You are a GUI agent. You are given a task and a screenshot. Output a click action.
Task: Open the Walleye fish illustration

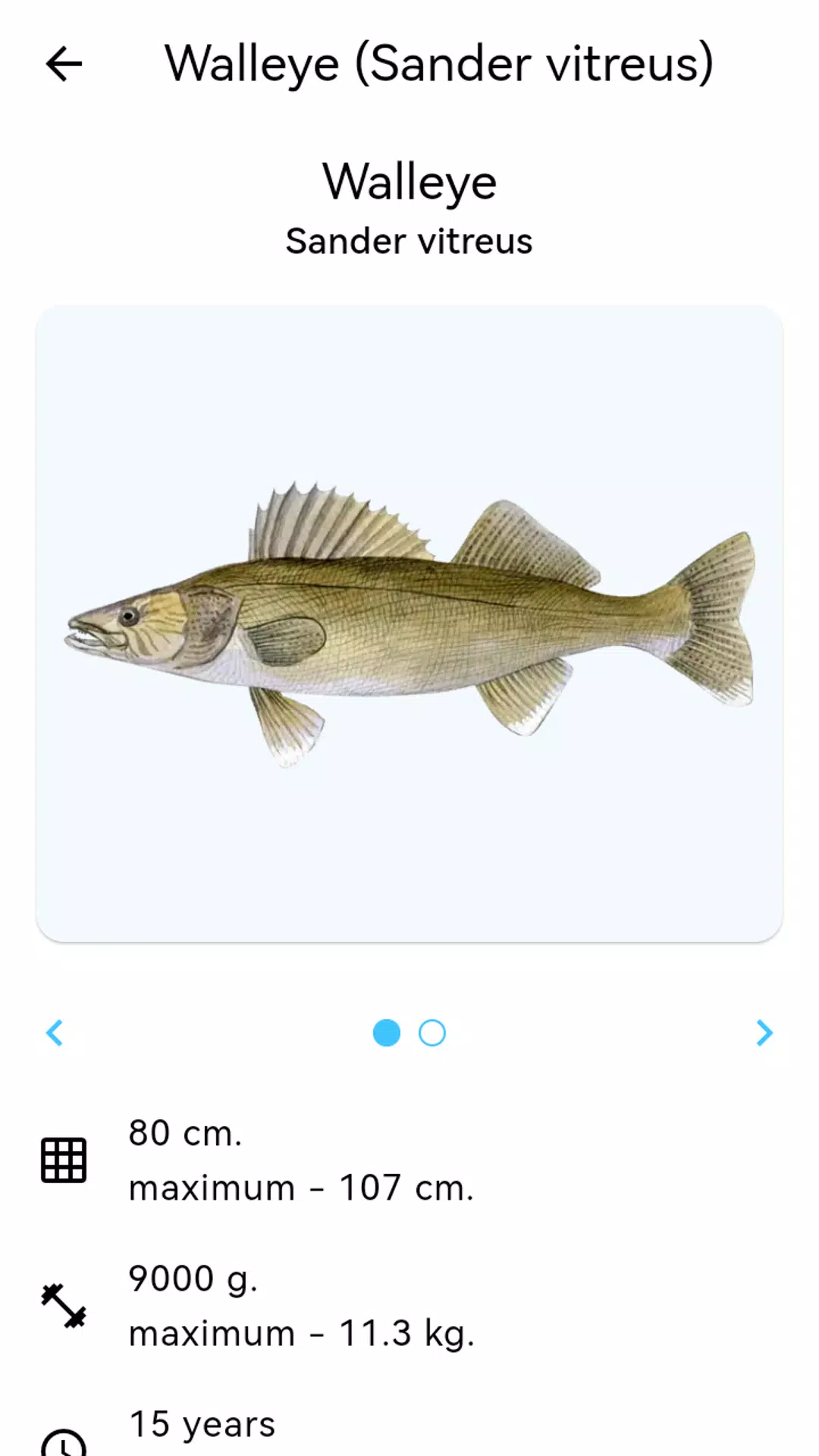click(409, 623)
